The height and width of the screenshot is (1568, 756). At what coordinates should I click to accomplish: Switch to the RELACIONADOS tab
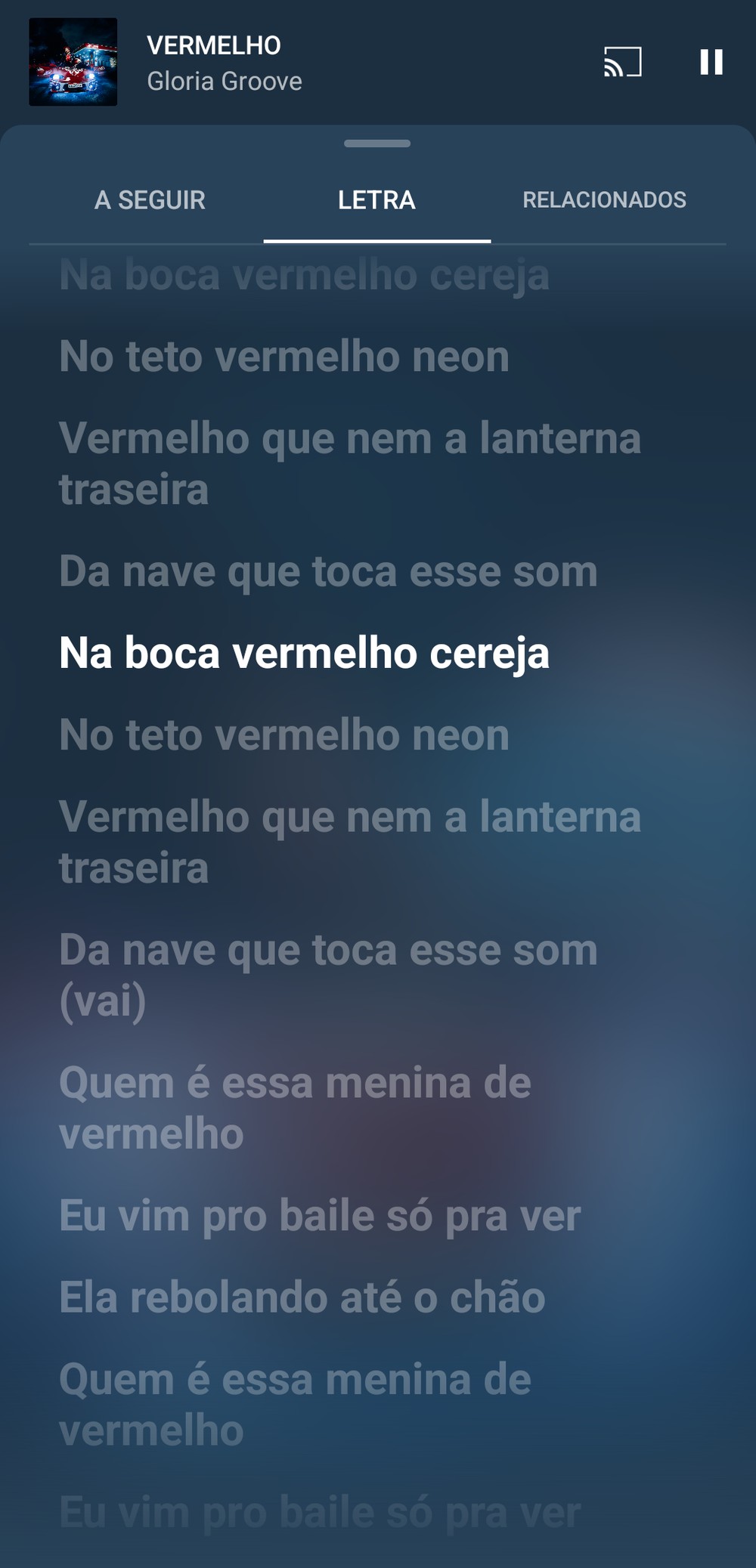click(604, 200)
